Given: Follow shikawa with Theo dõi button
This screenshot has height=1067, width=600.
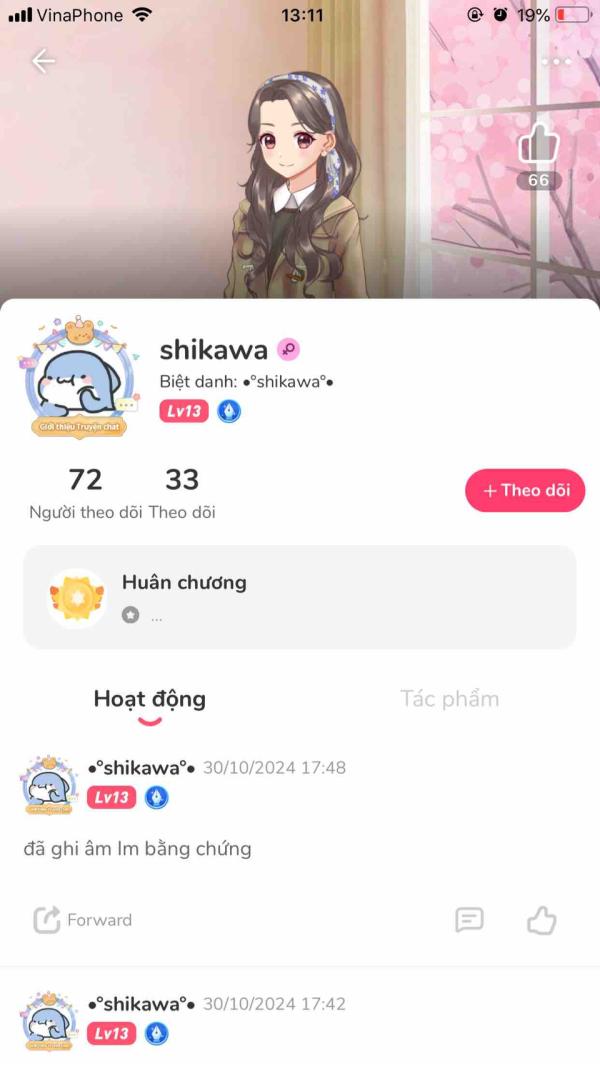Looking at the screenshot, I should click(525, 490).
